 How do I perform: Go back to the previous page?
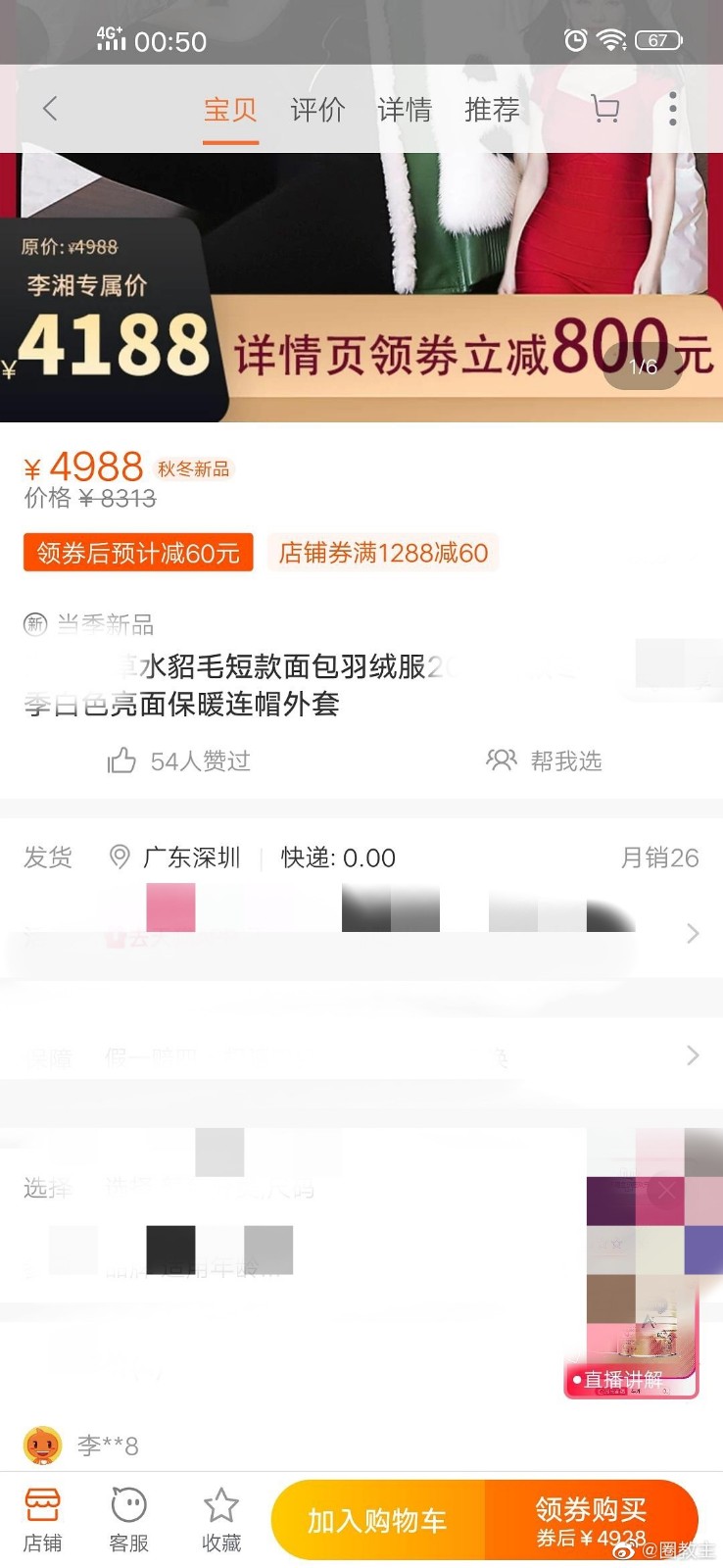51,109
